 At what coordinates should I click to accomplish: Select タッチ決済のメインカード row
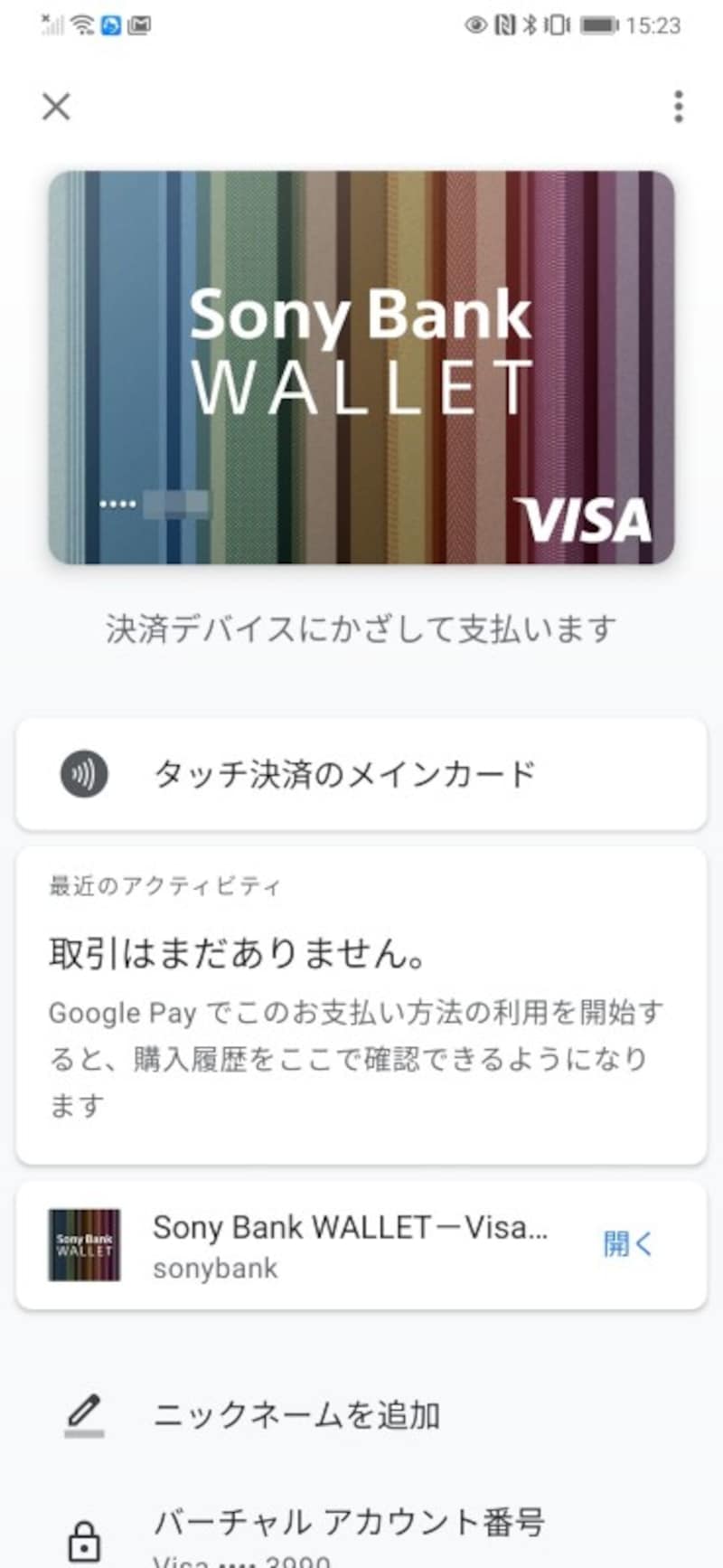(x=361, y=775)
